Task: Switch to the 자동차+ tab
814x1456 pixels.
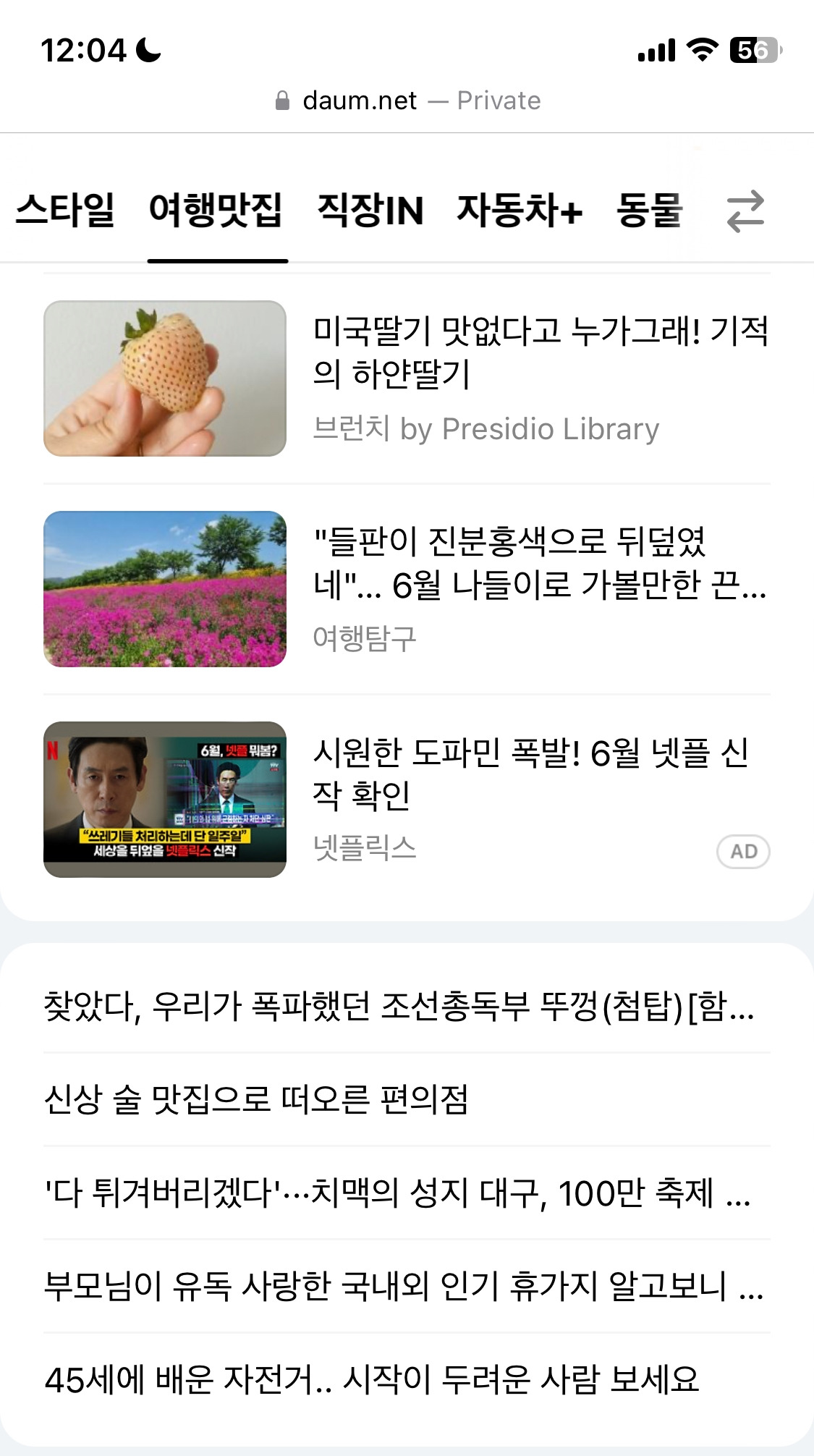Action: [520, 210]
